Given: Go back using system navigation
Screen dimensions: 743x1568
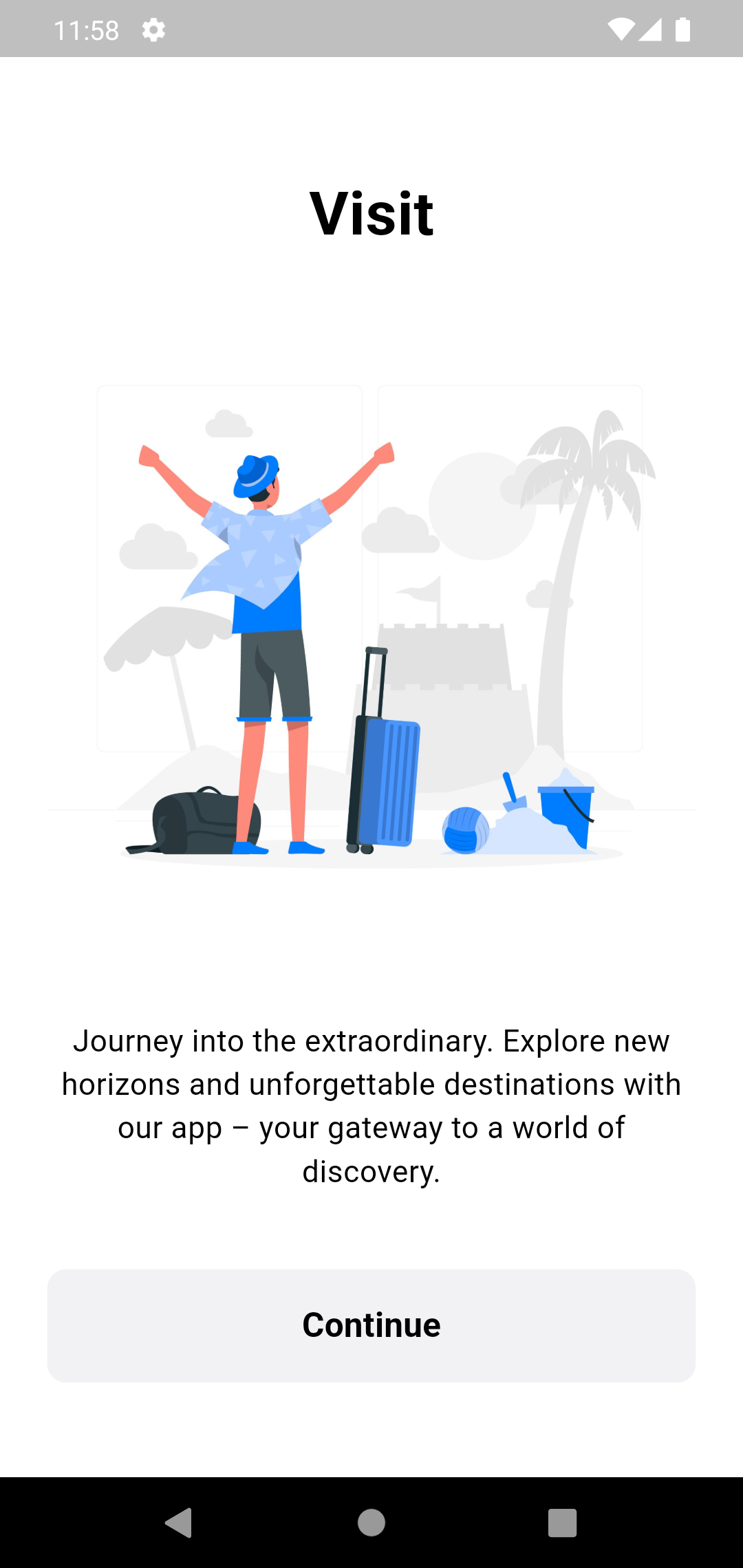Looking at the screenshot, I should pos(179,1522).
